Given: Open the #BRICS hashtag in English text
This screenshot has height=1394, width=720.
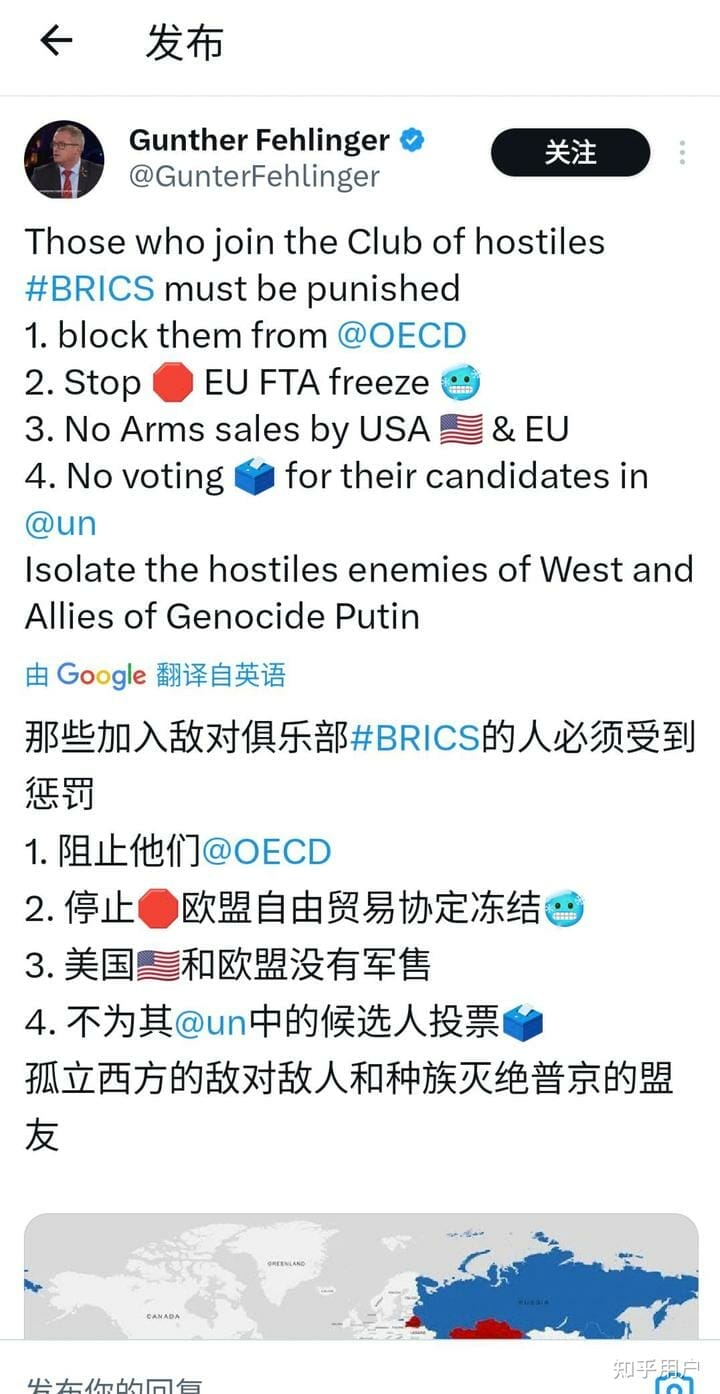Looking at the screenshot, I should click(90, 288).
